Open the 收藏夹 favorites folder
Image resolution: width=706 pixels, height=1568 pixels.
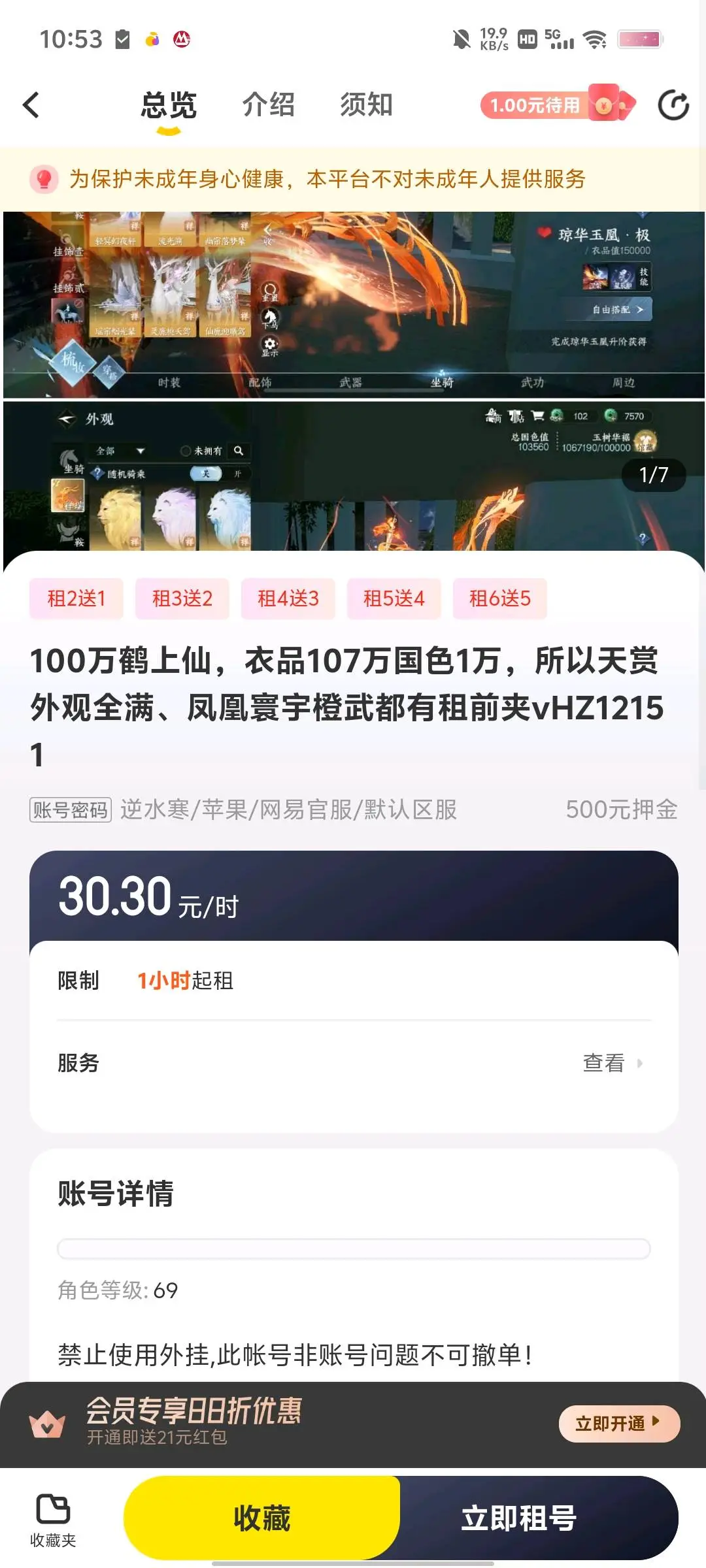tap(53, 1519)
